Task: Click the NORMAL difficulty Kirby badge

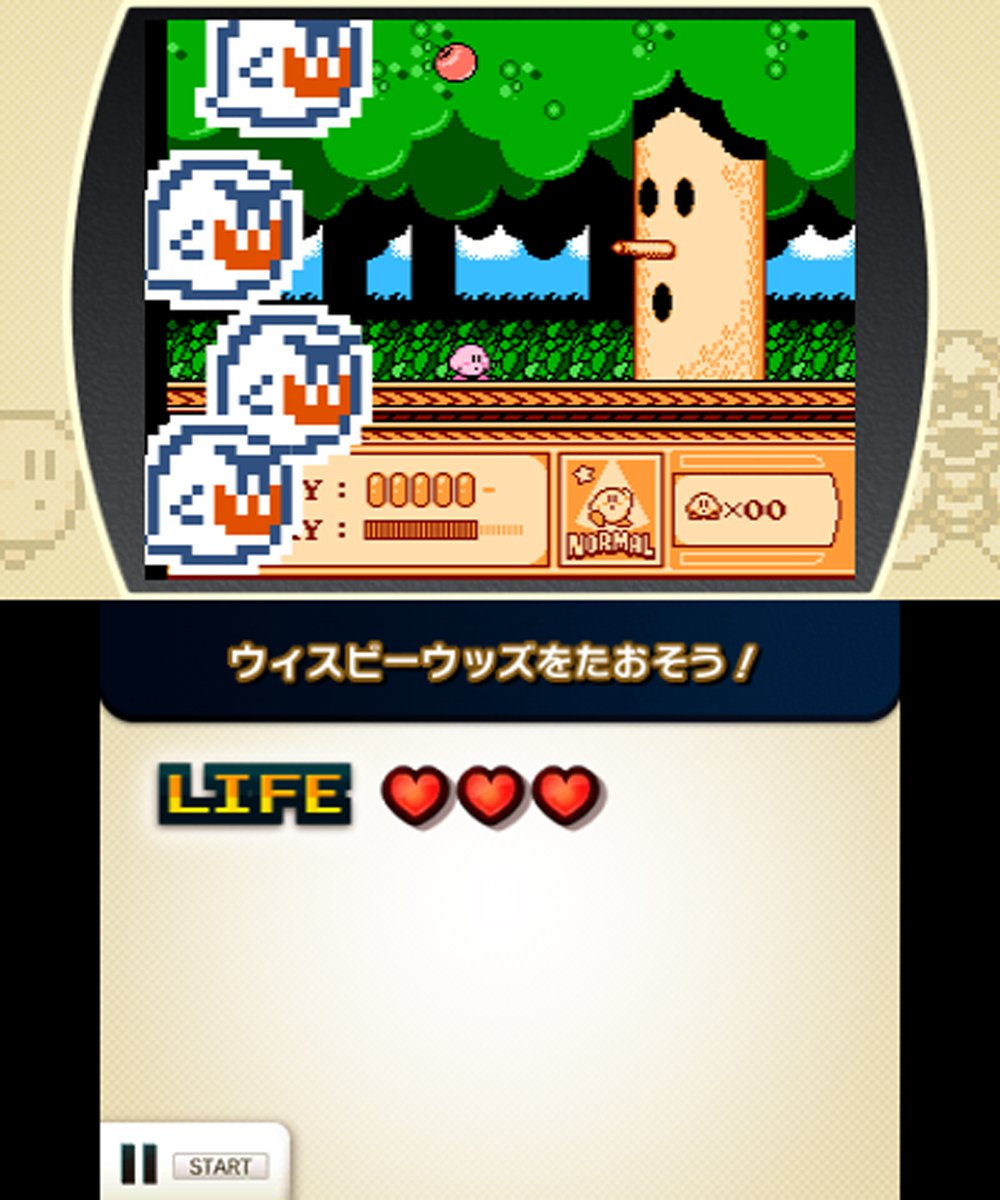Action: coord(612,510)
